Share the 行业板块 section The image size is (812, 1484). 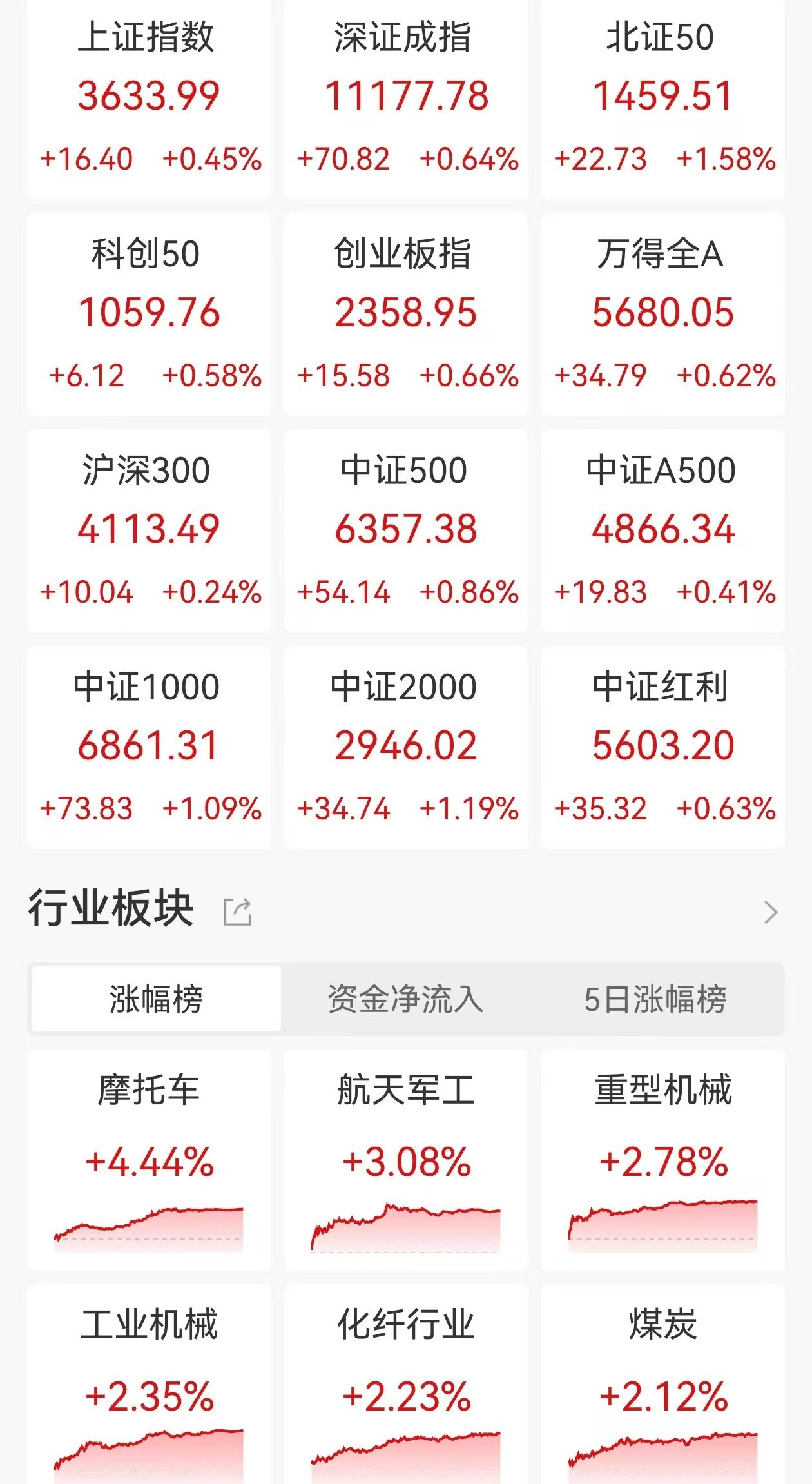[x=237, y=912]
